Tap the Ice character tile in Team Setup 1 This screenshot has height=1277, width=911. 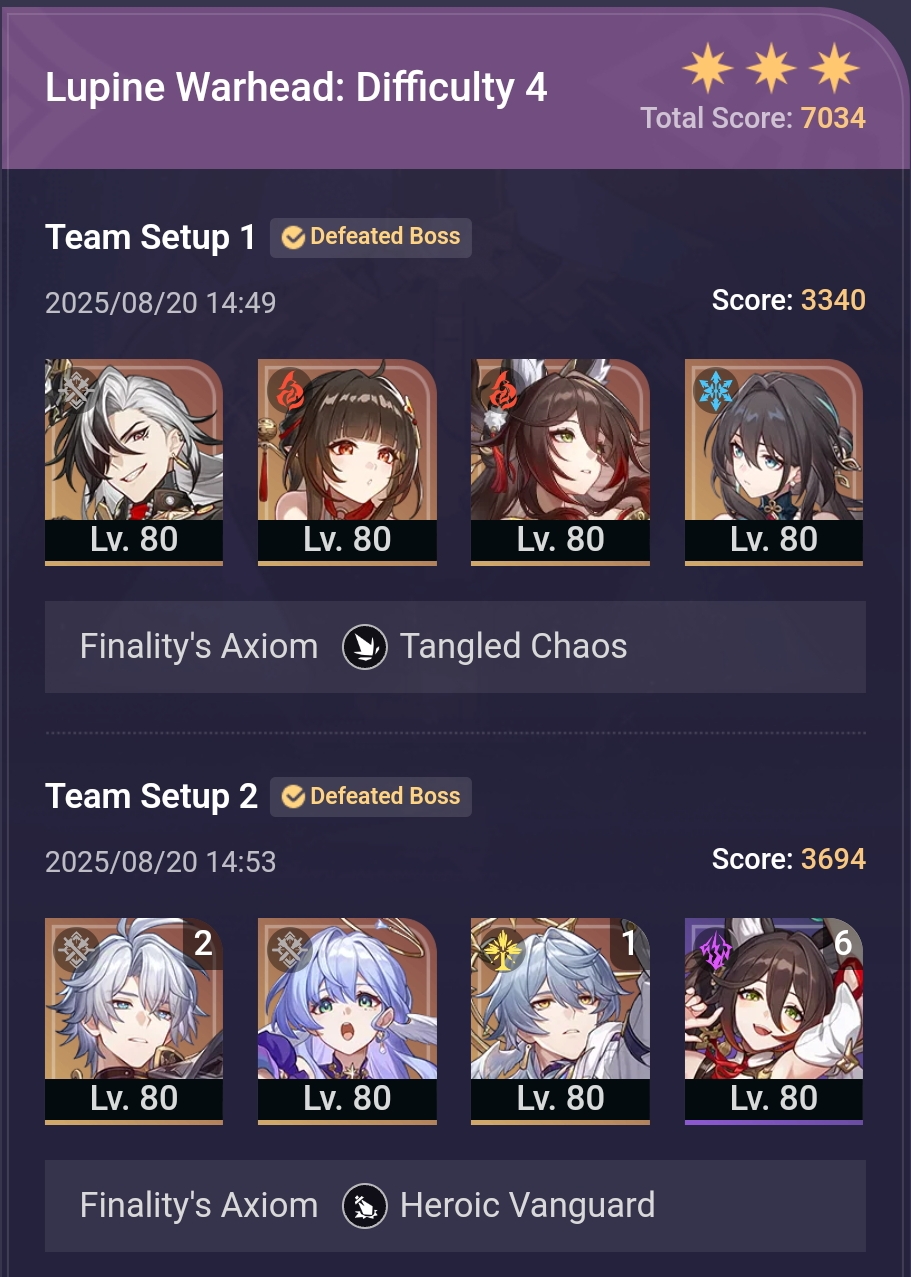[x=774, y=462]
